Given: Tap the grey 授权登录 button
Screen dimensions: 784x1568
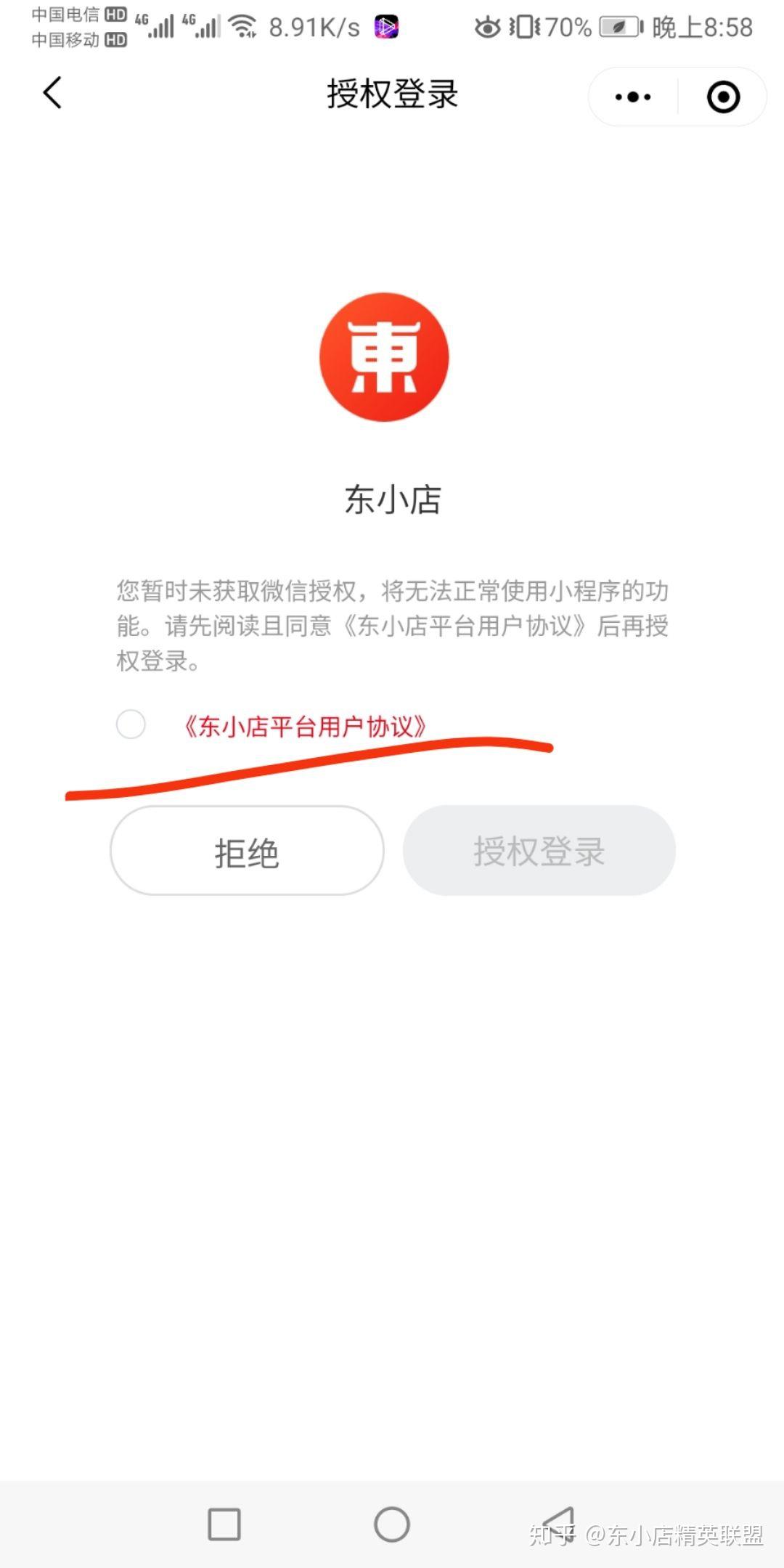Looking at the screenshot, I should tap(539, 851).
